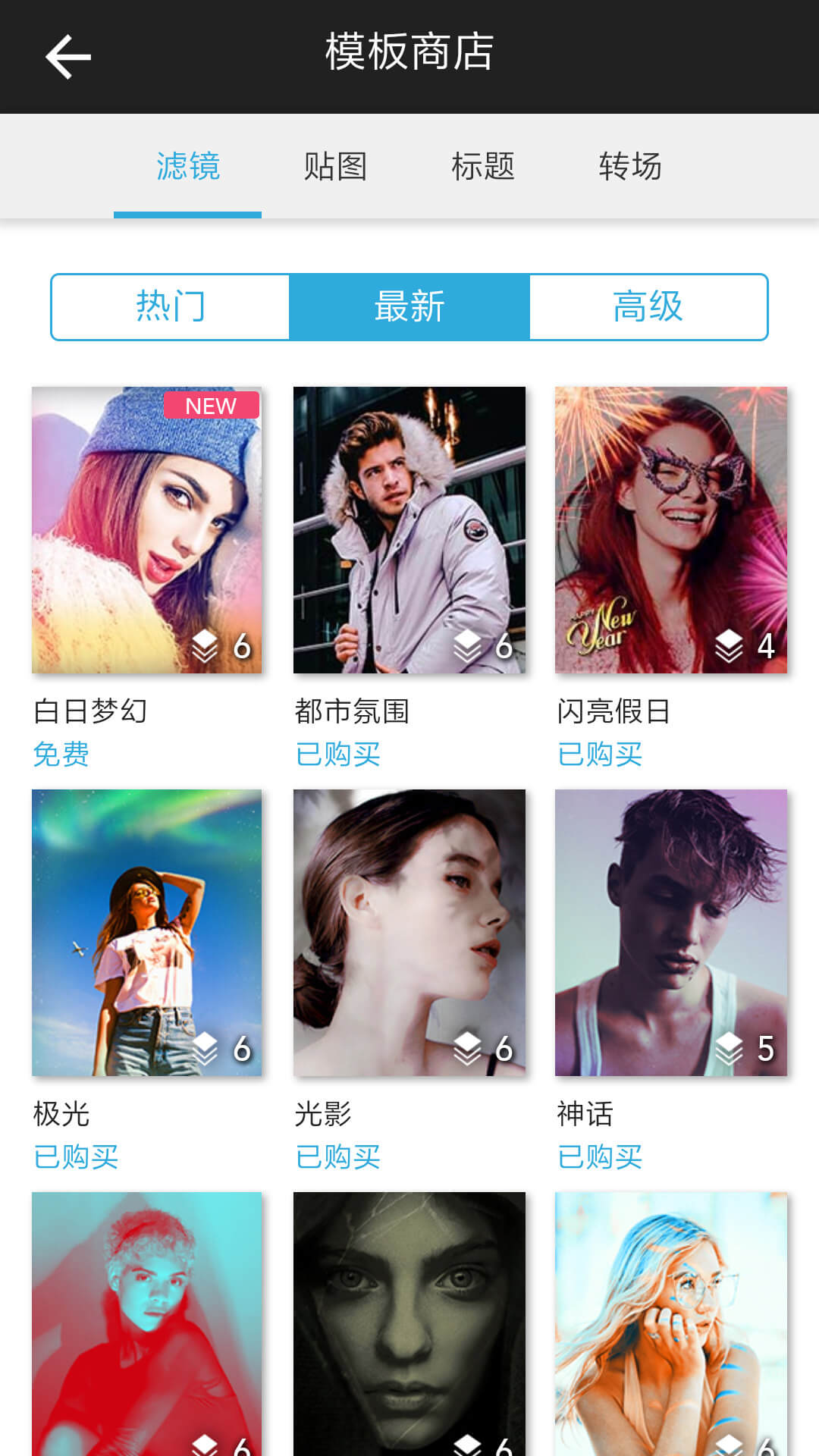Select the 滤镜 tab
Image resolution: width=819 pixels, height=1456 pixels.
tap(187, 166)
